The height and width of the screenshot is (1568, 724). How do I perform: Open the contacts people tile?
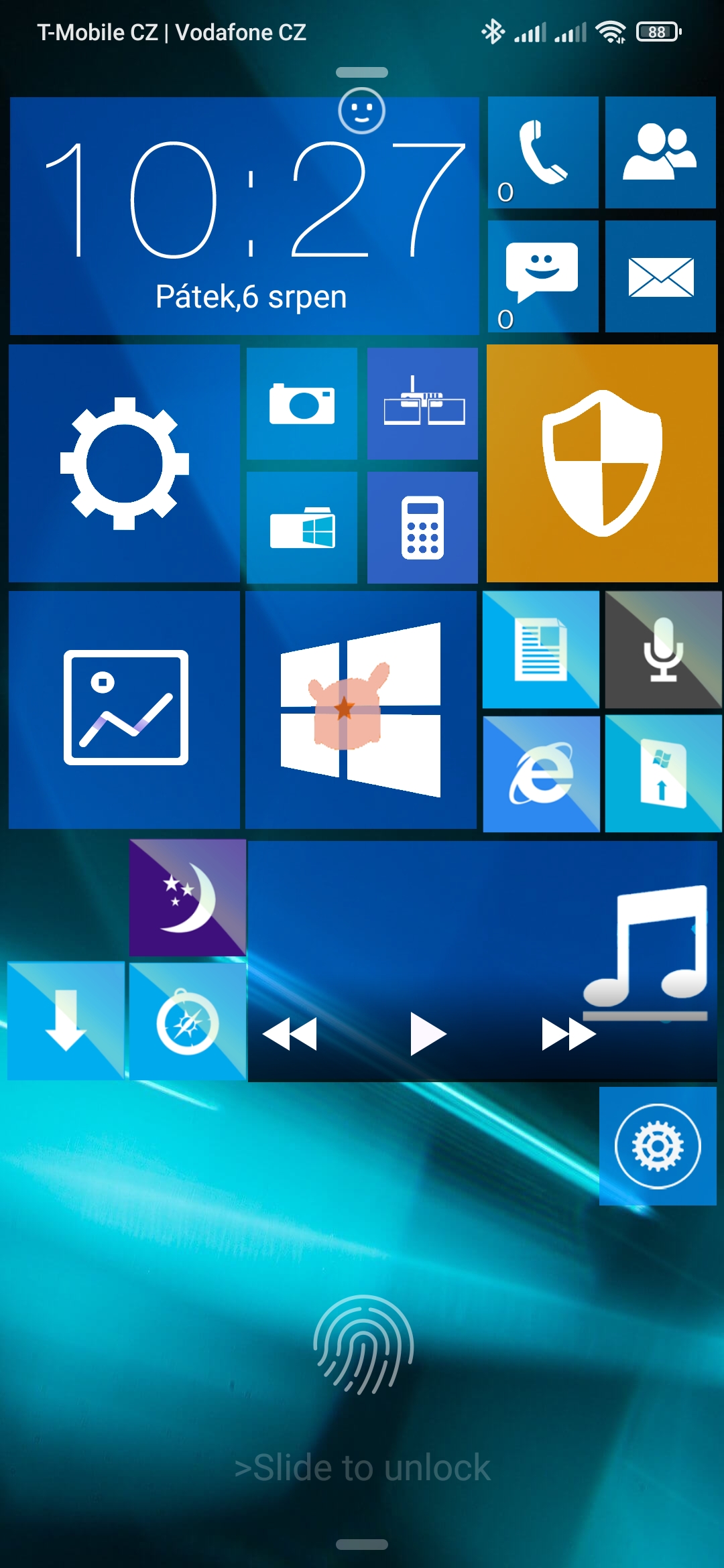[x=660, y=152]
